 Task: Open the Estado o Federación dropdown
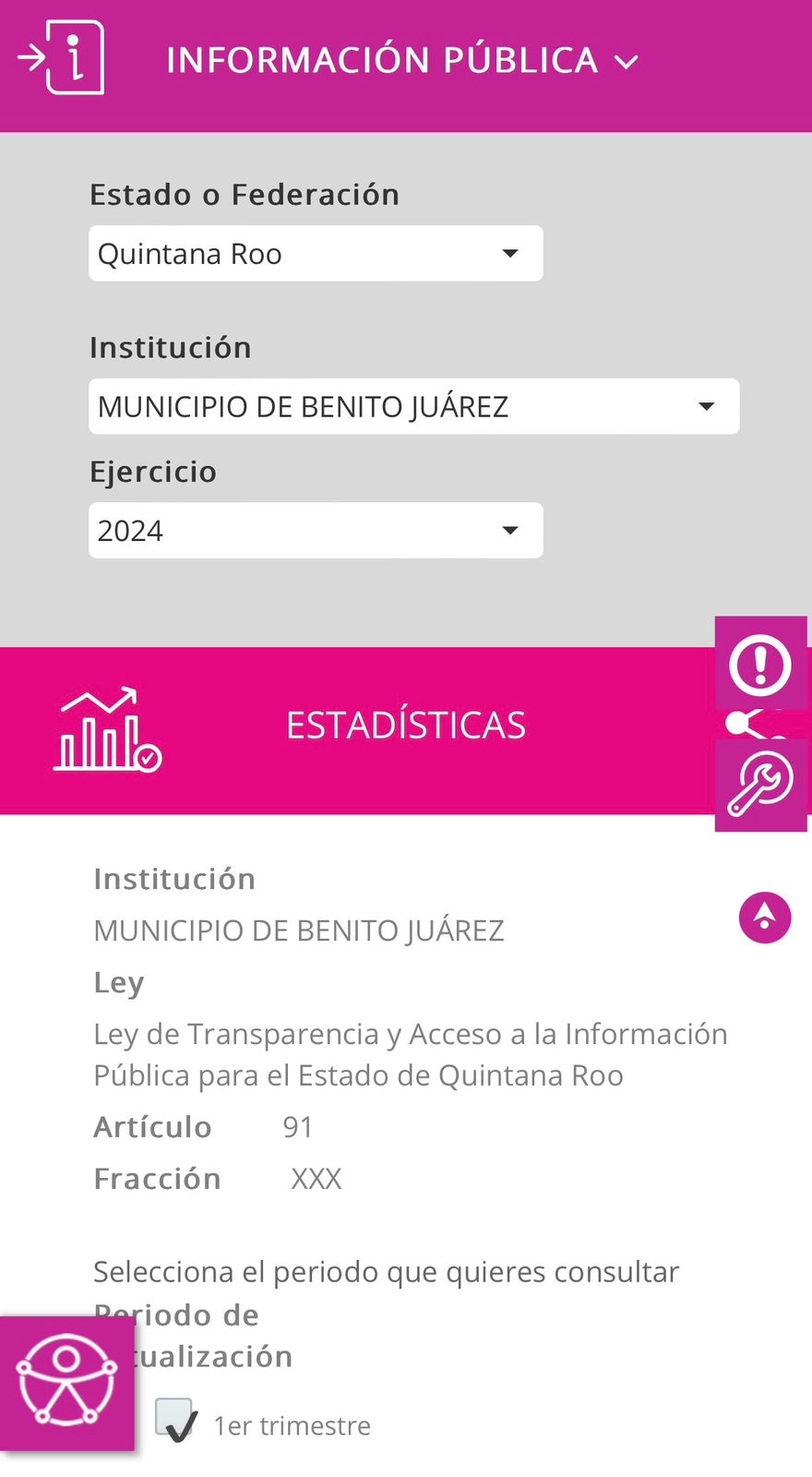click(316, 254)
